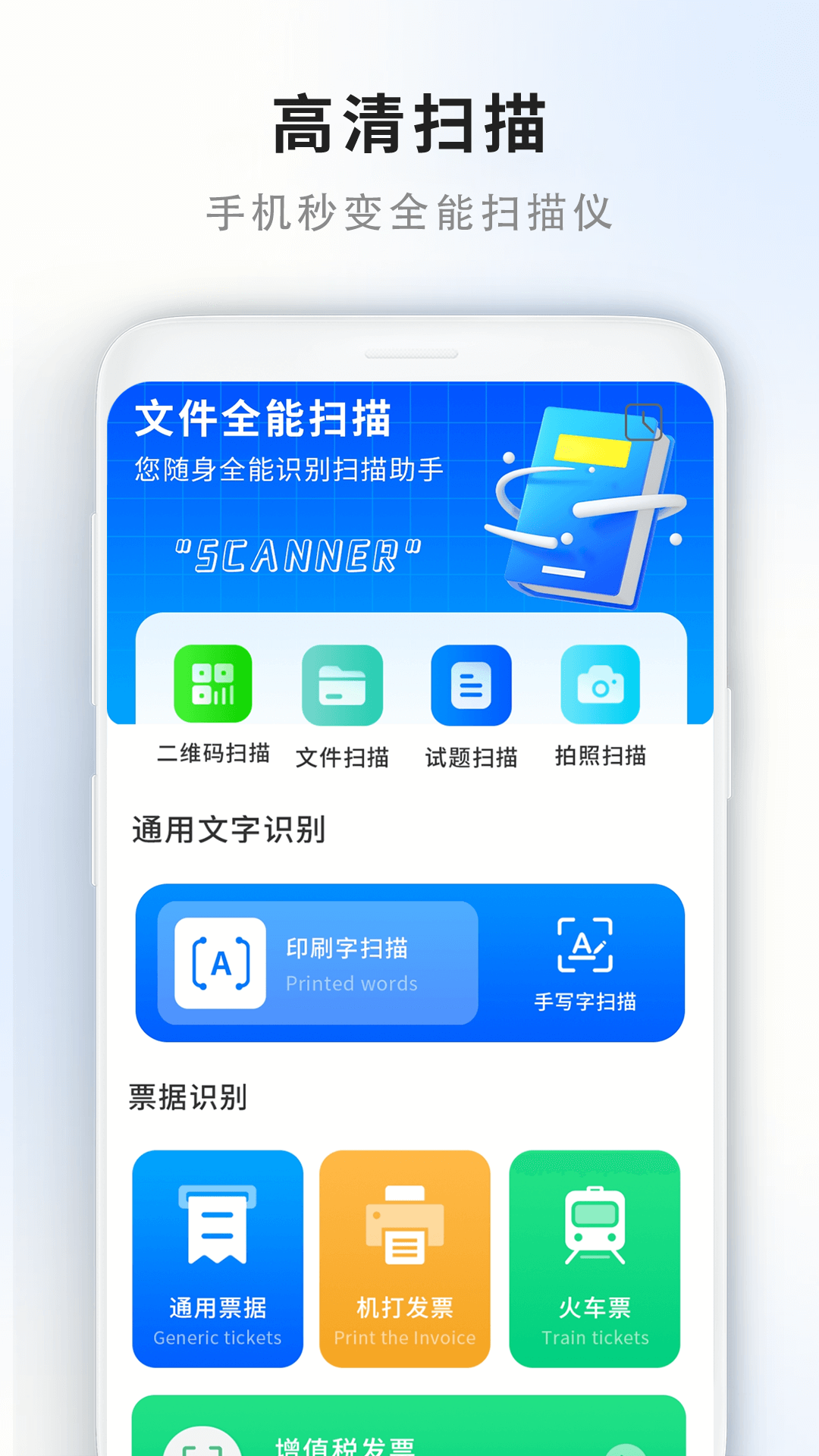Tap Printed words subtitle text

352,984
